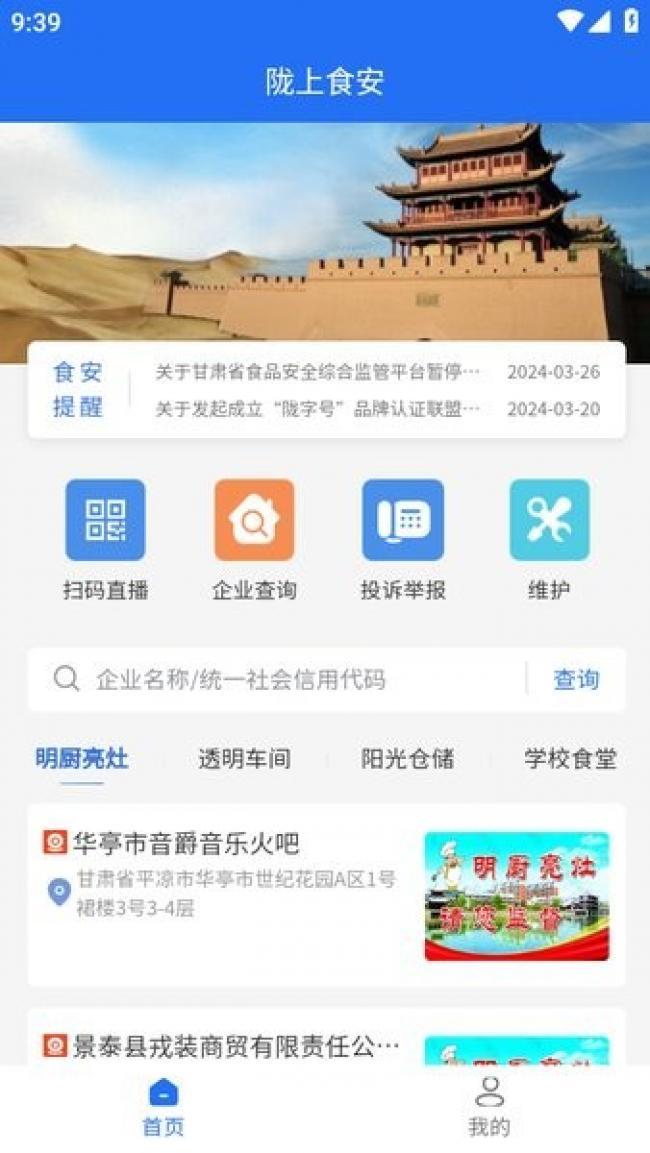Image resolution: width=650 pixels, height=1153 pixels.
Task: Switch to the 阳光仓储 tab
Action: tap(407, 759)
